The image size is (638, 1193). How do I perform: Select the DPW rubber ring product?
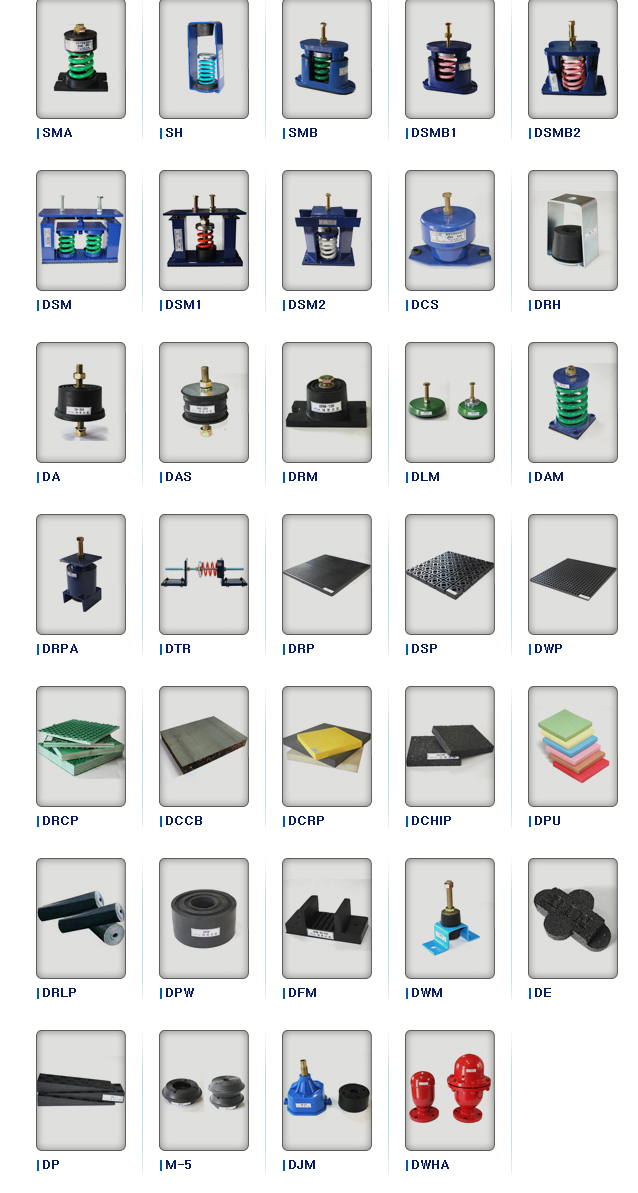204,919
